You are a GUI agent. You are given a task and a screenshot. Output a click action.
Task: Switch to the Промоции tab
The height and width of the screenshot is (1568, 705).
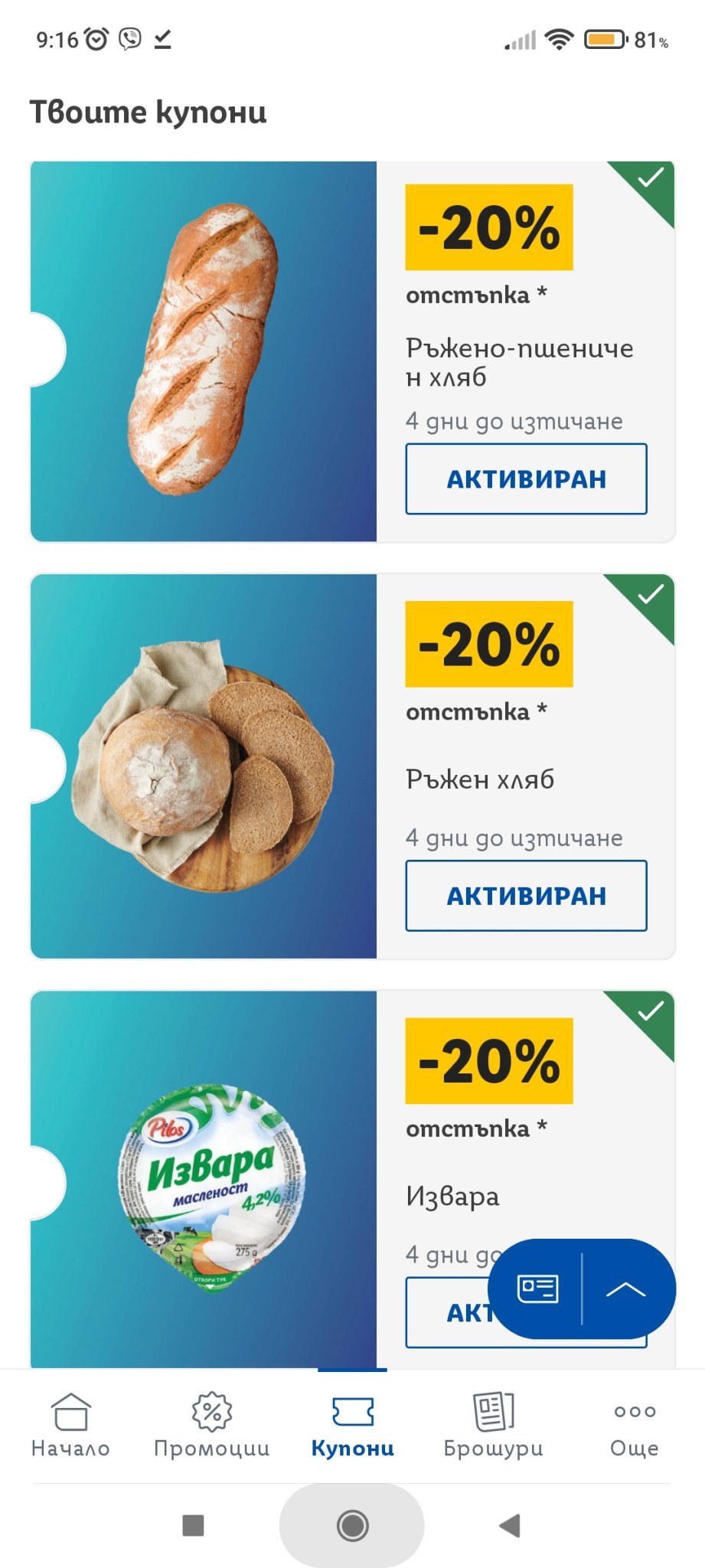(x=212, y=1425)
